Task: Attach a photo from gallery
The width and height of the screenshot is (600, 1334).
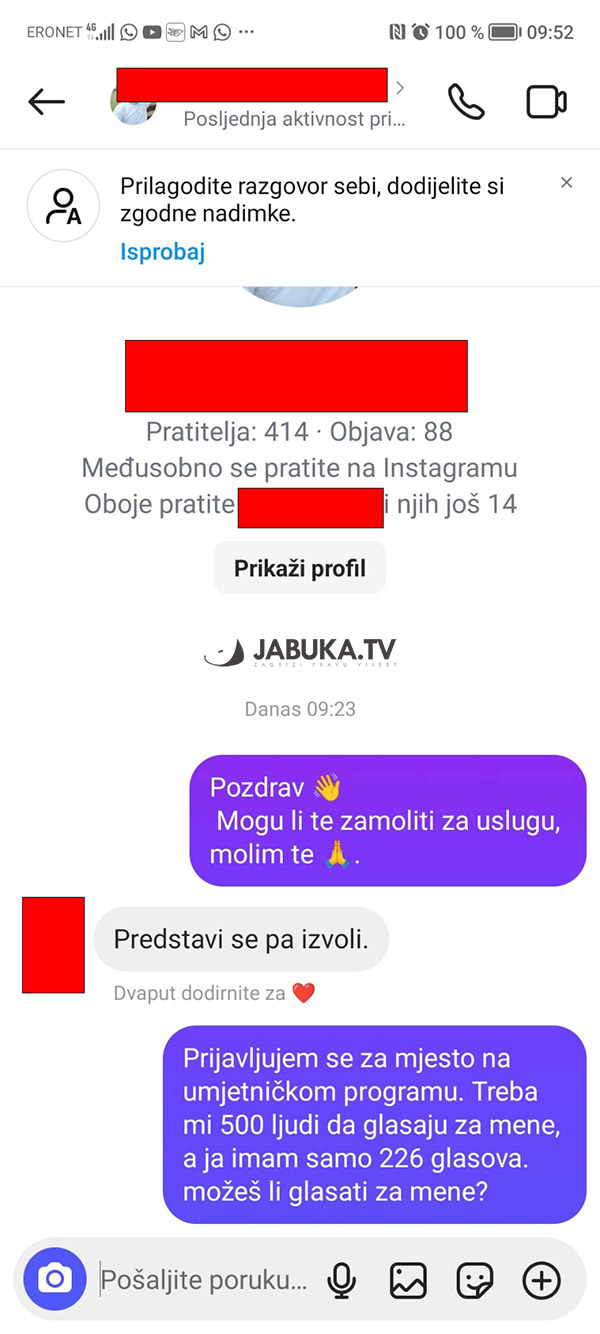Action: 408,1280
